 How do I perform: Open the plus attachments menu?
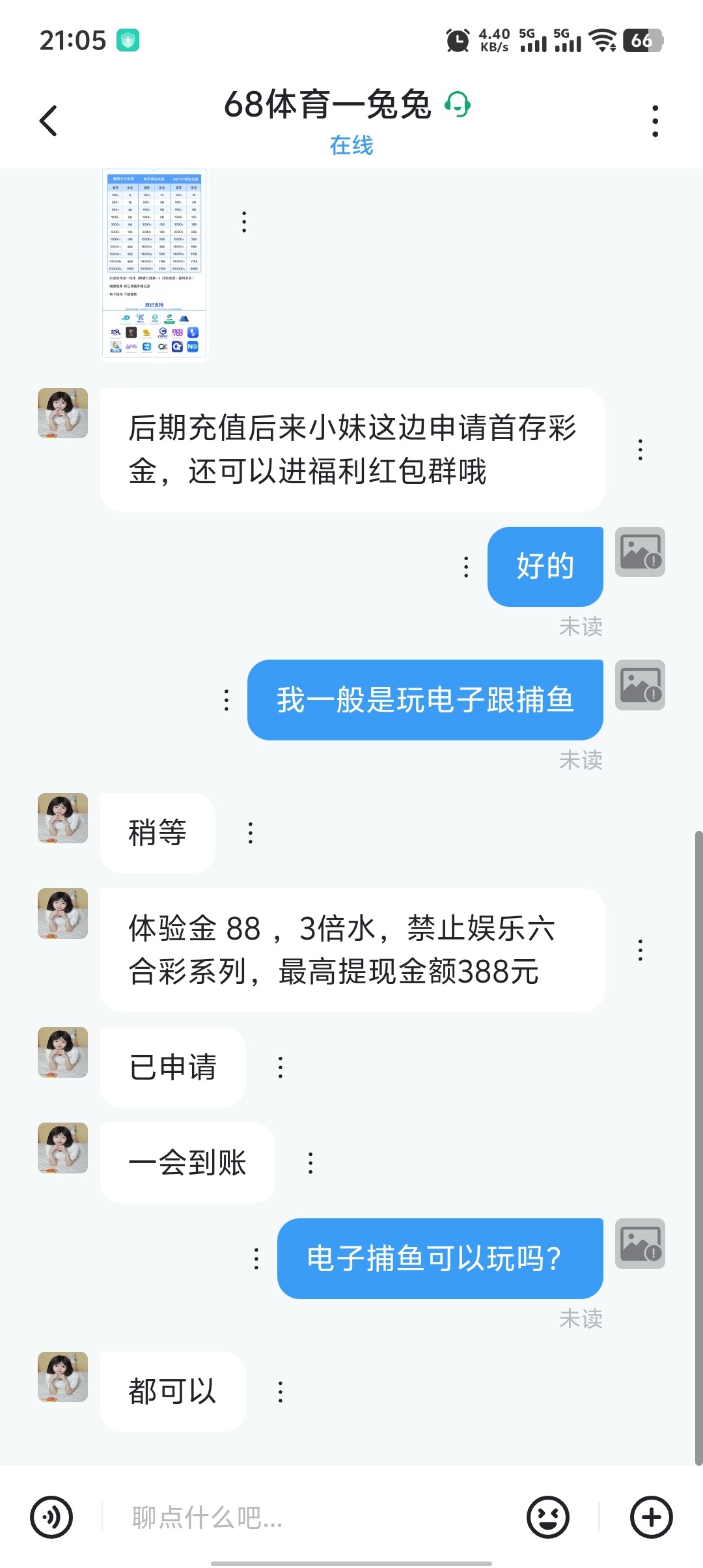[651, 1517]
